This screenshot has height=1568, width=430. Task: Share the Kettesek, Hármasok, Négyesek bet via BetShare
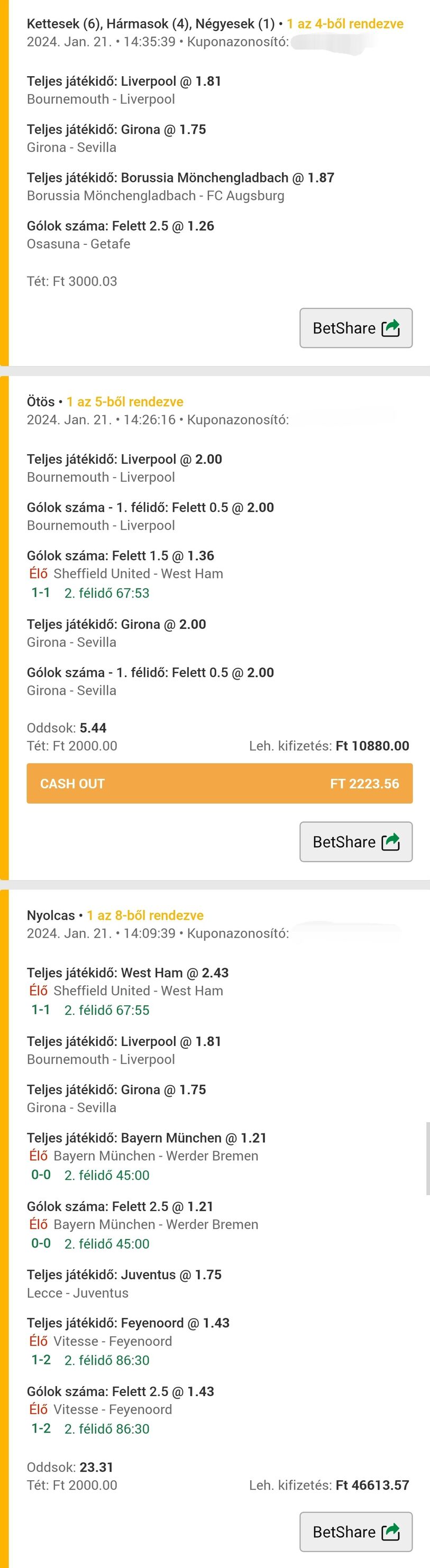356,328
